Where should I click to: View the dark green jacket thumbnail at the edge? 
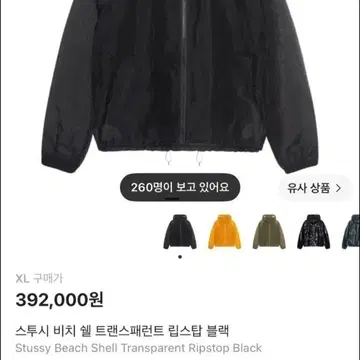(x=351, y=232)
